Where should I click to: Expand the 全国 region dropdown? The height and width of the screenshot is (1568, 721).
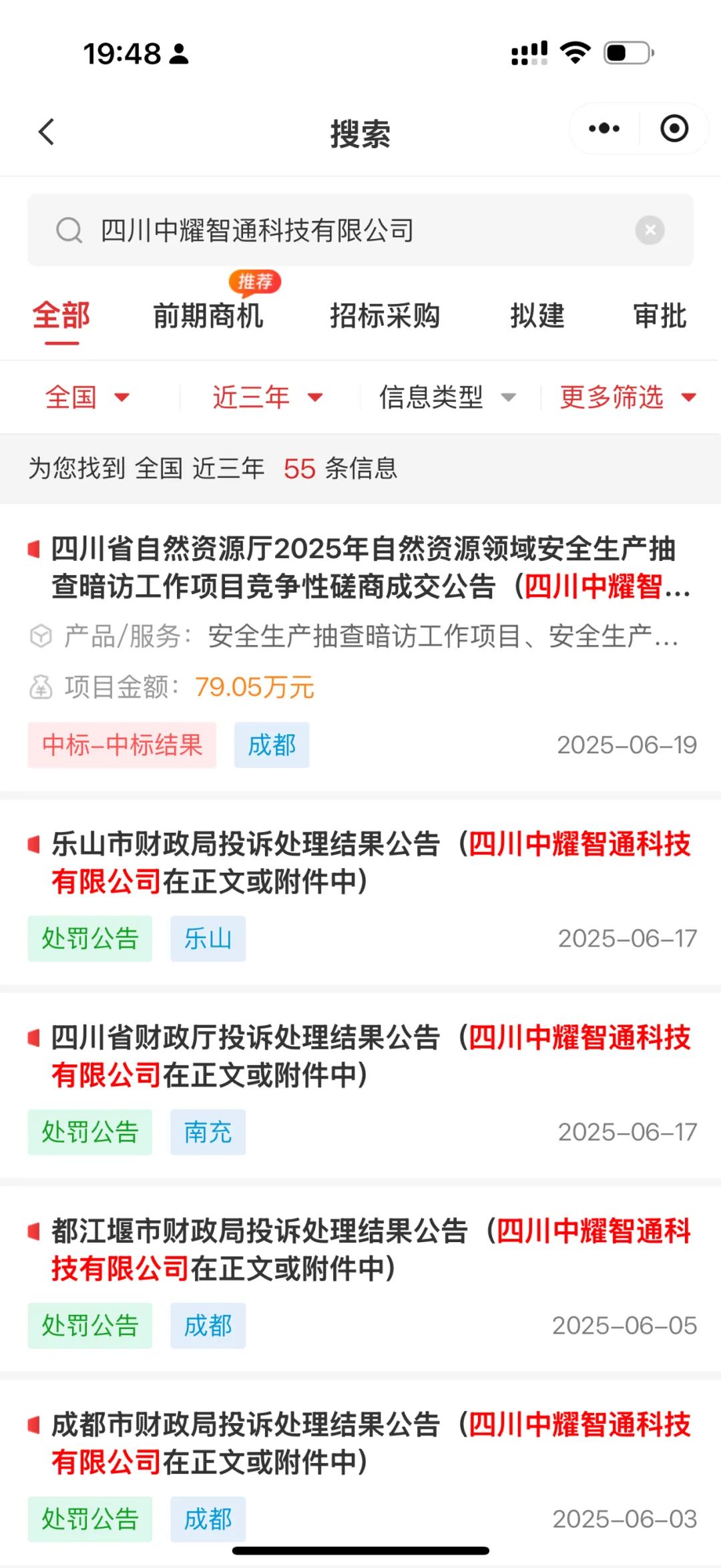click(x=87, y=397)
